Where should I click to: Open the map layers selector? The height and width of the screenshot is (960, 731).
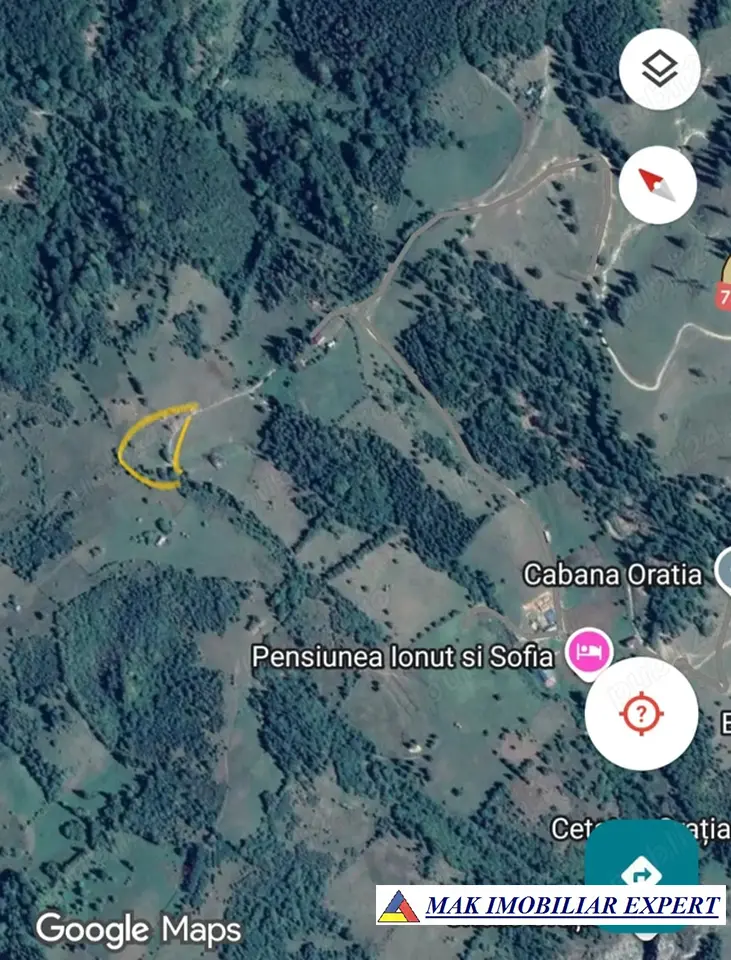click(x=658, y=69)
